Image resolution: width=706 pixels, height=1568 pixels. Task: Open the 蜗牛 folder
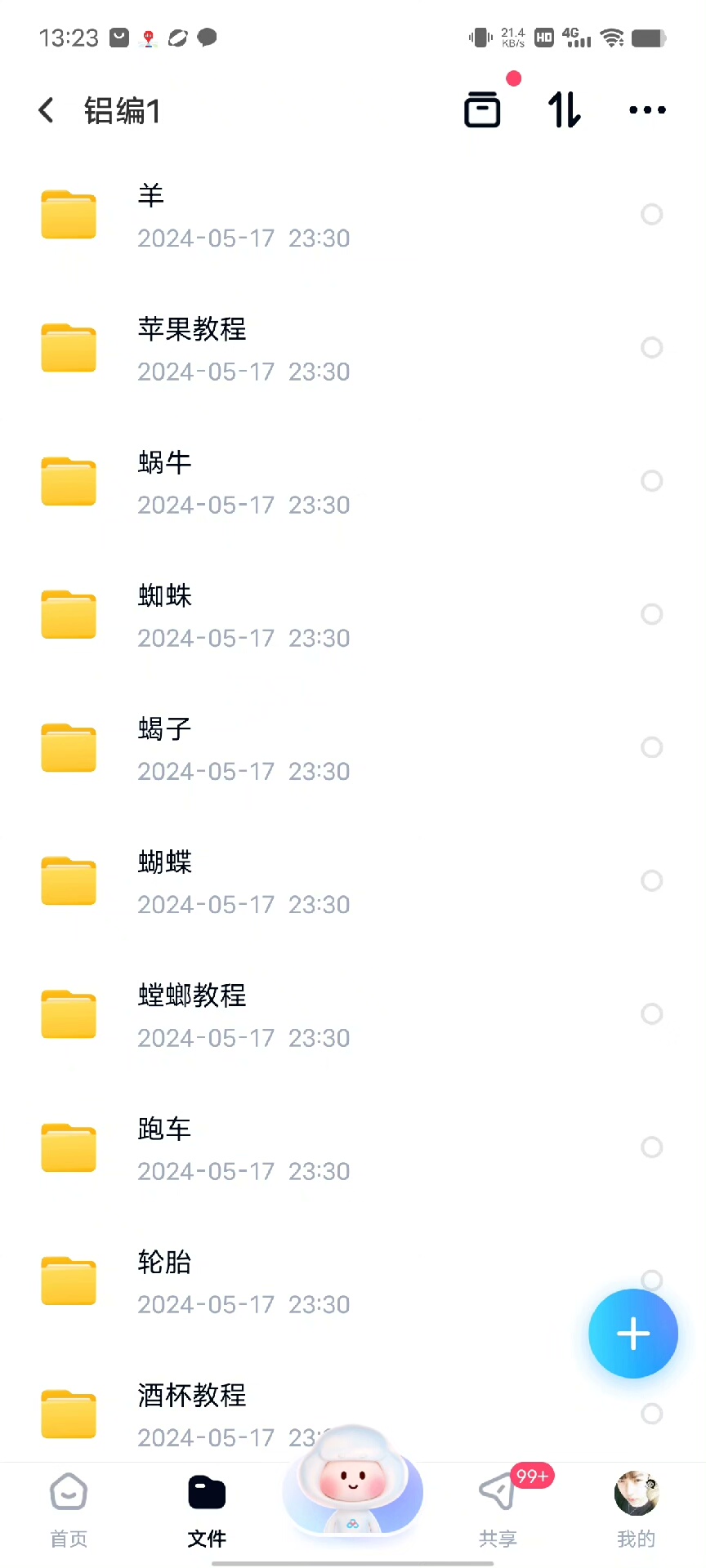coord(245,482)
